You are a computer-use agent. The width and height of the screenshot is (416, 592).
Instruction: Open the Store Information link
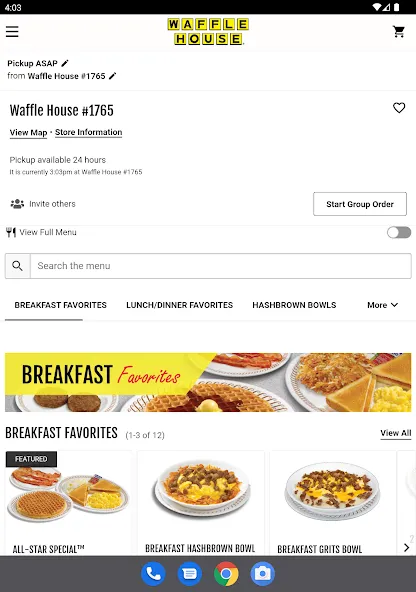point(88,133)
